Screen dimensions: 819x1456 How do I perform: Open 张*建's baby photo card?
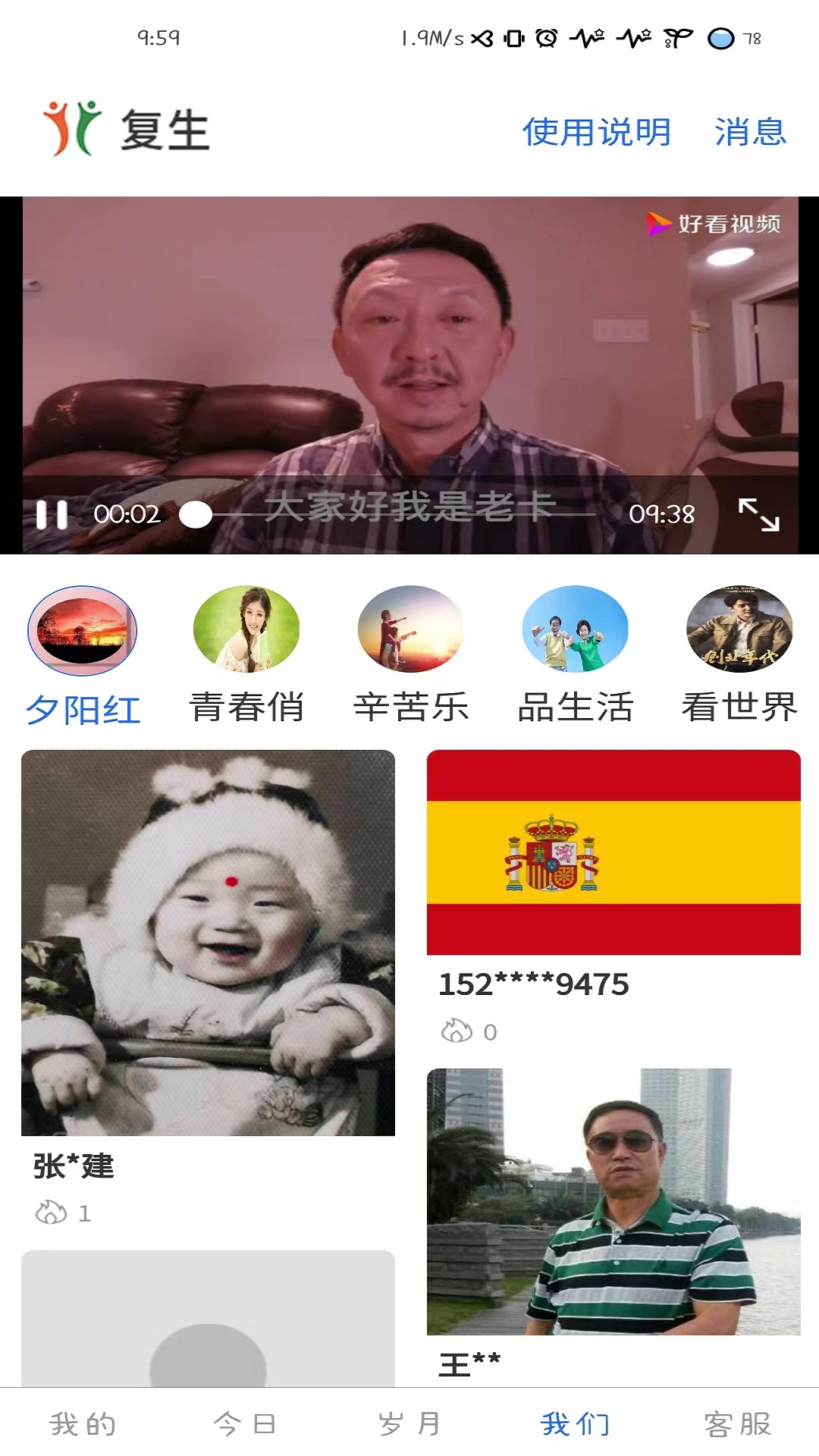(x=208, y=942)
